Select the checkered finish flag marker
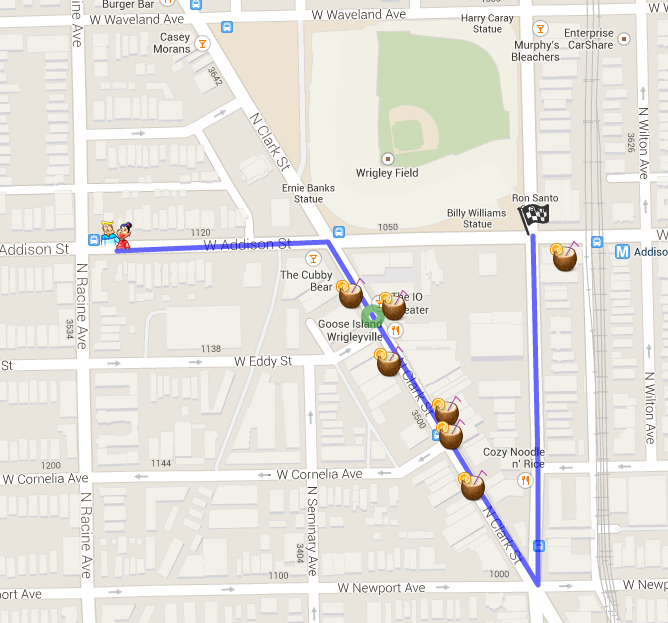Viewport: 668px width, 623px height. [x=534, y=216]
